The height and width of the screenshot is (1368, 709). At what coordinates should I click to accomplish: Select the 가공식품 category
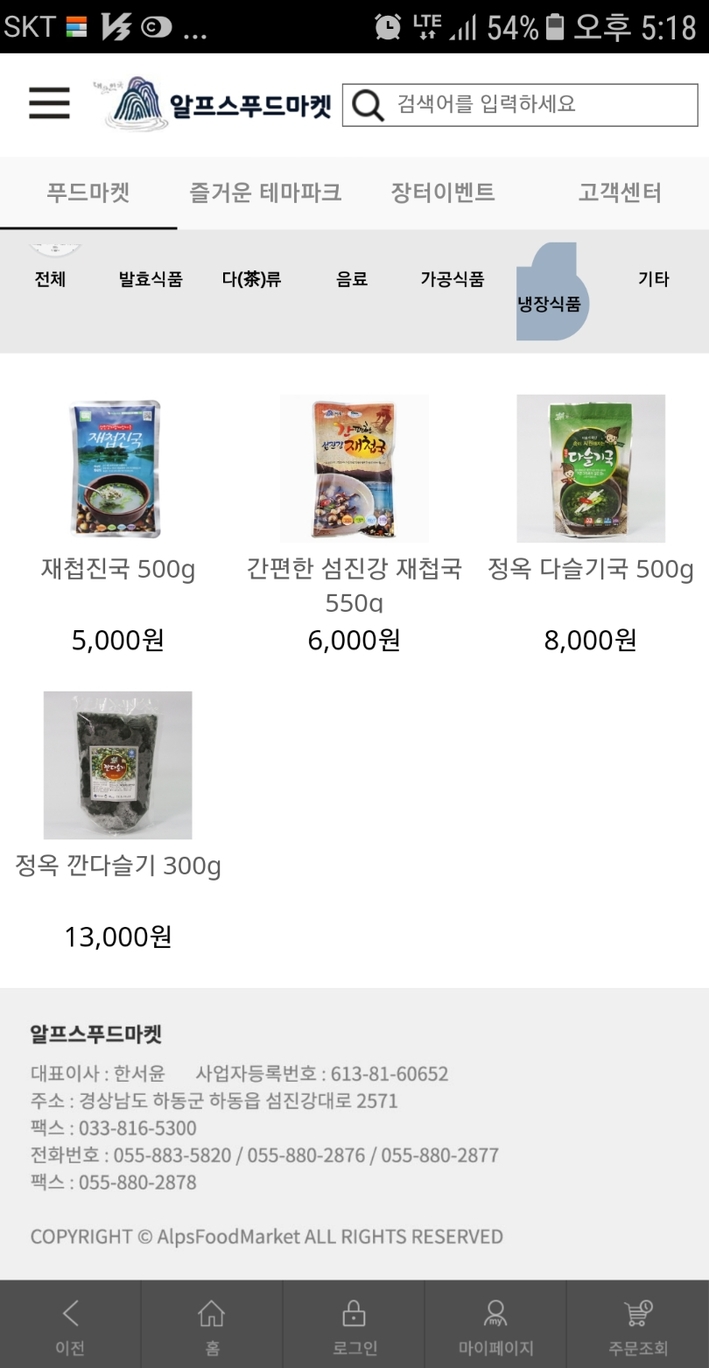click(452, 279)
